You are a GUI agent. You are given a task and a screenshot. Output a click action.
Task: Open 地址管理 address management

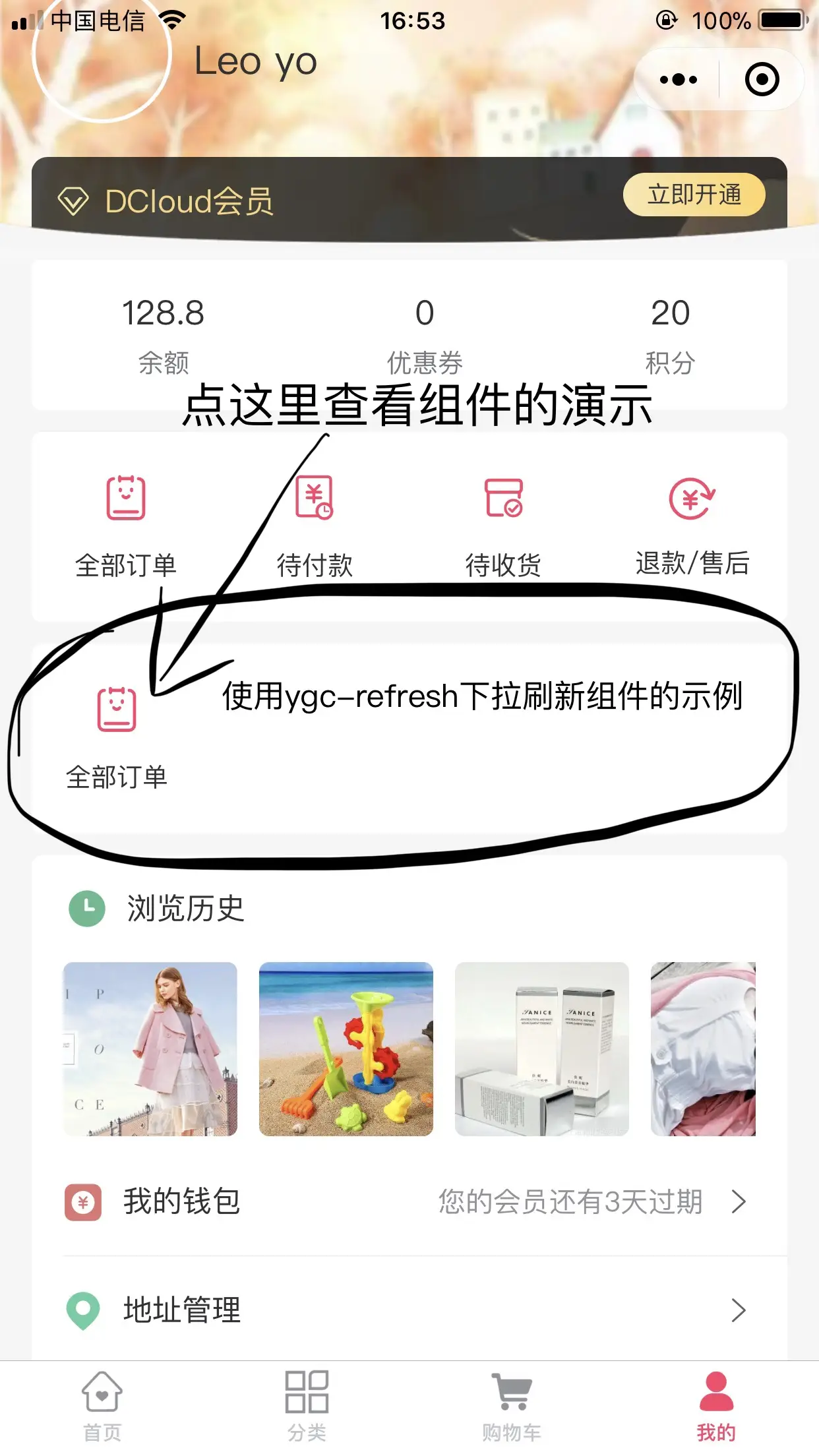click(409, 1310)
